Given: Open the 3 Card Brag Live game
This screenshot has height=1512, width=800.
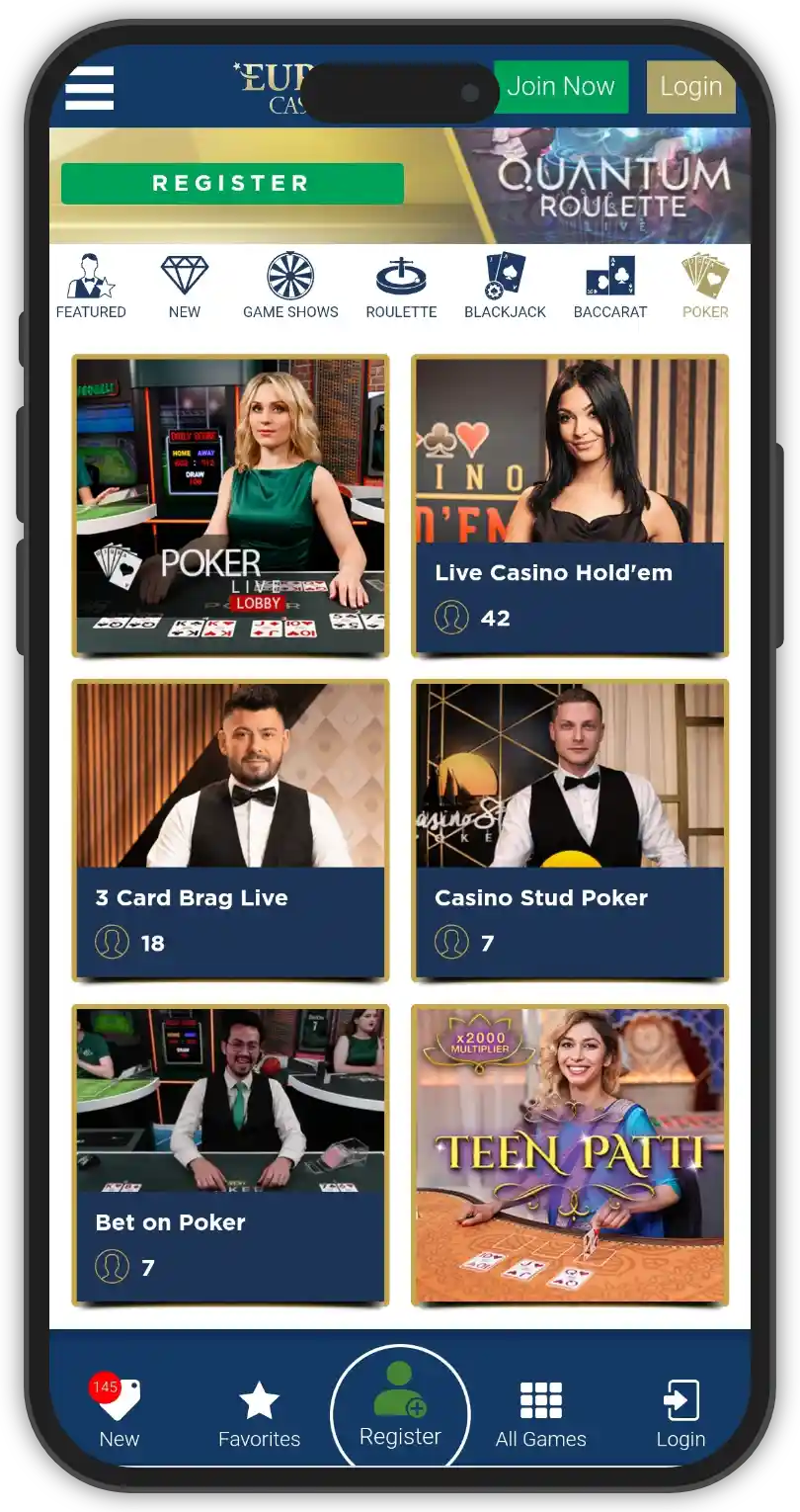Looking at the screenshot, I should tap(231, 829).
